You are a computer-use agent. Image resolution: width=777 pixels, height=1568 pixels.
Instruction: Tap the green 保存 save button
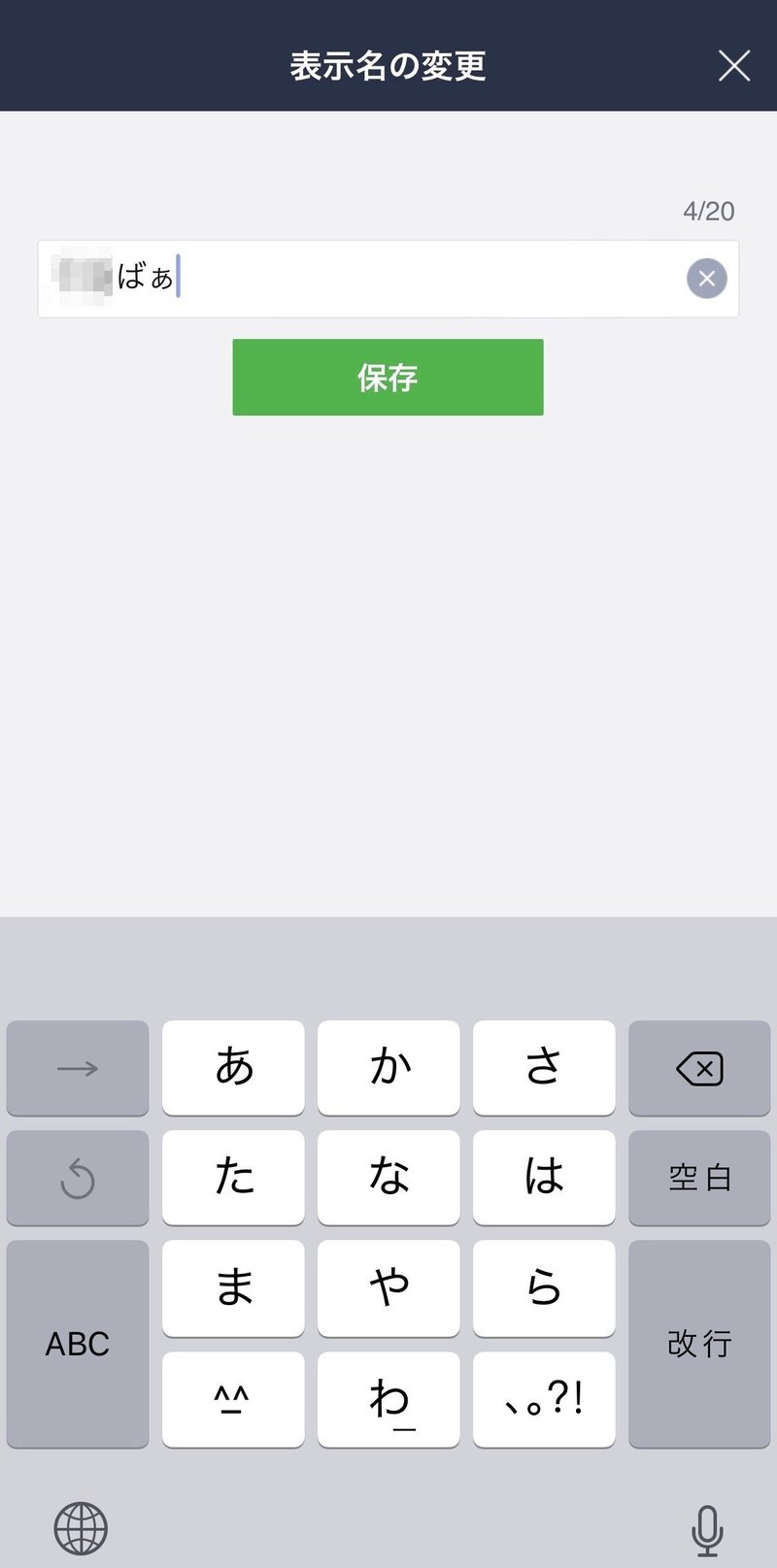388,378
